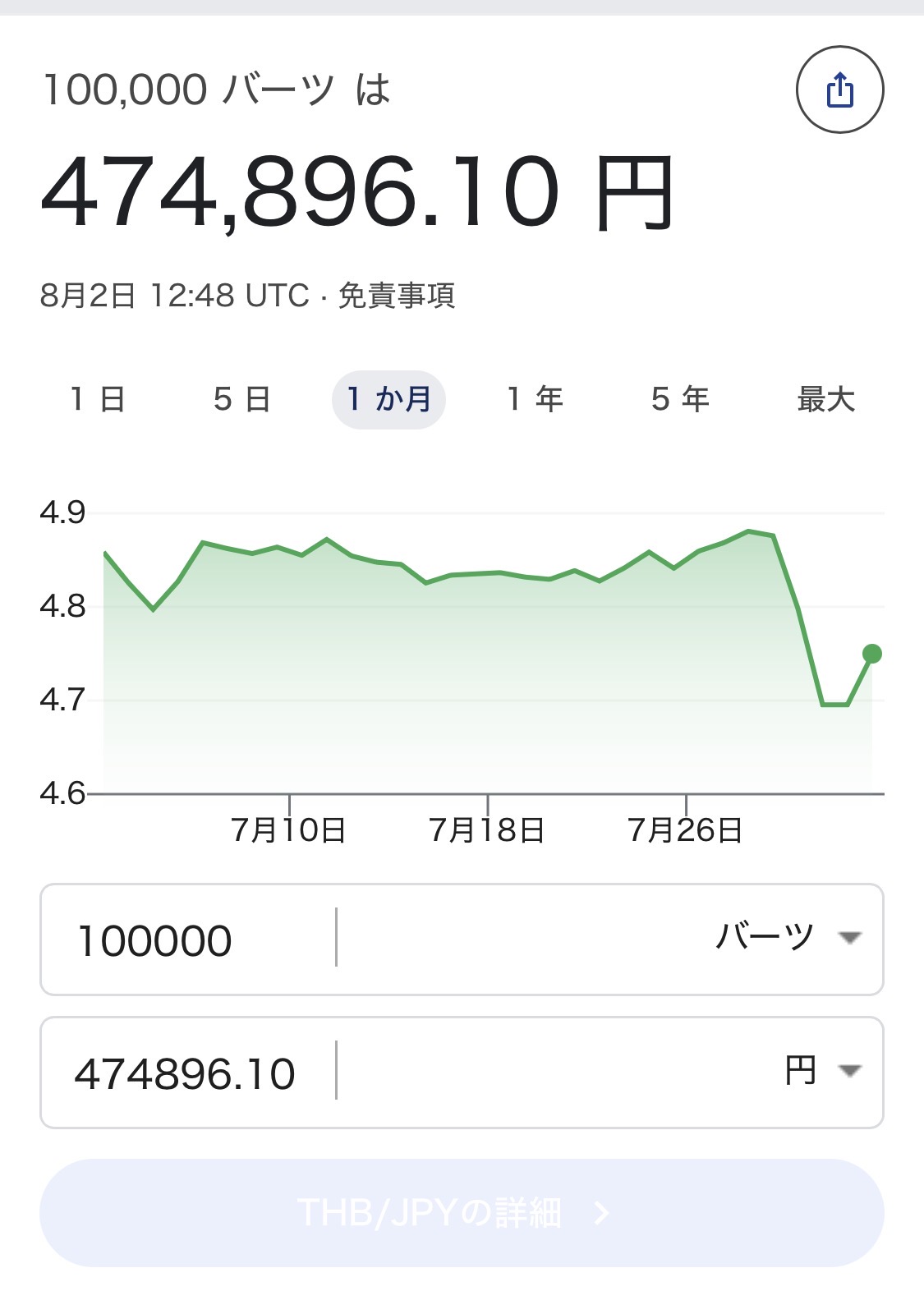Switch chart to 5日 range
The height and width of the screenshot is (1291, 924).
tap(242, 400)
